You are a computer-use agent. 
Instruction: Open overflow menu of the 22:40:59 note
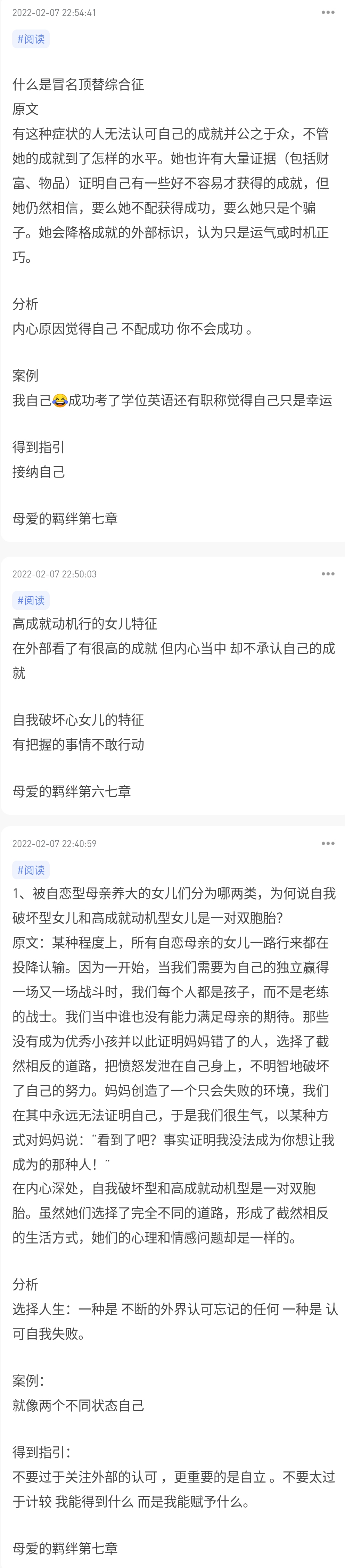(x=328, y=844)
